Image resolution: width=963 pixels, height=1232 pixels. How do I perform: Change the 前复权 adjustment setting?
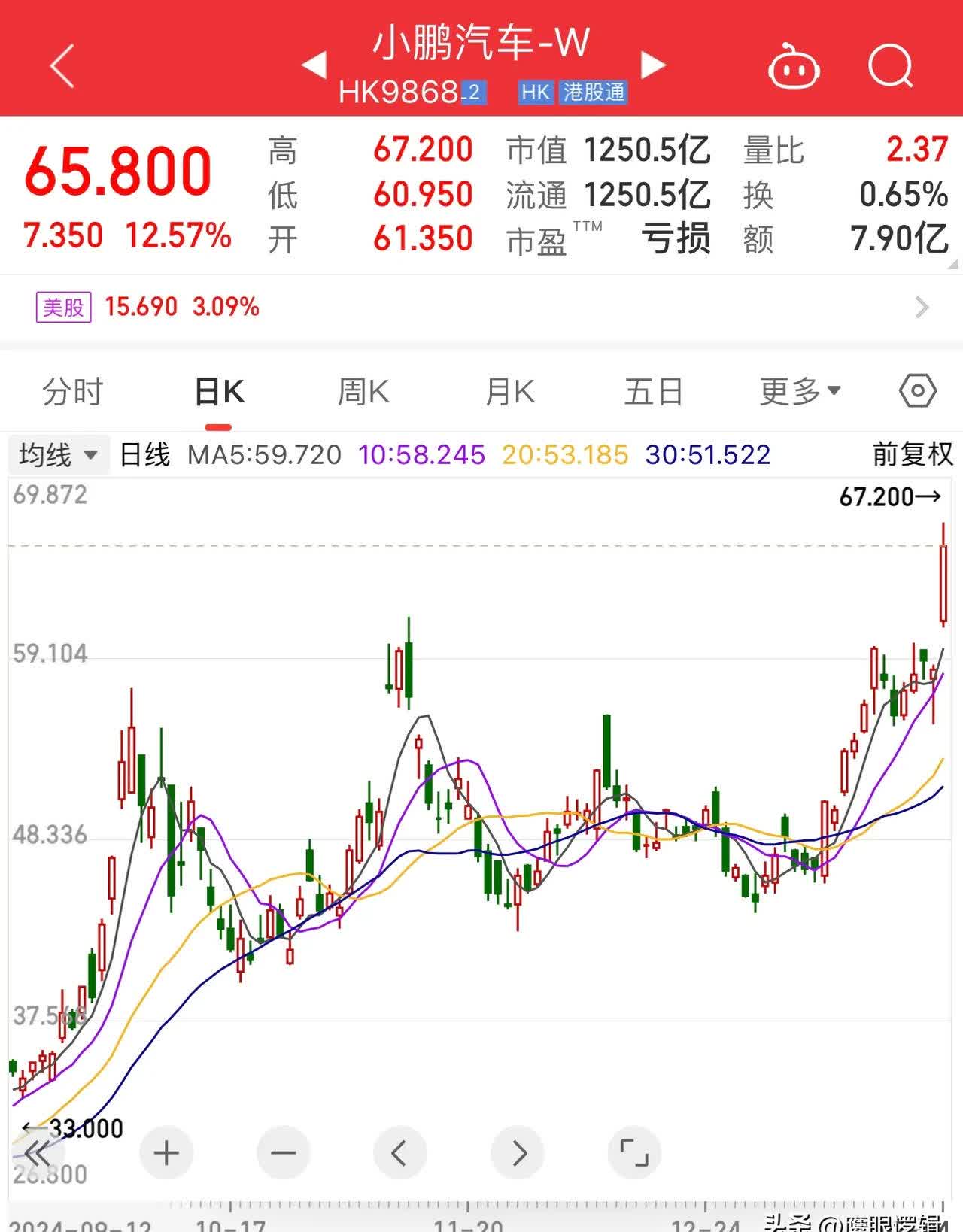coord(912,454)
